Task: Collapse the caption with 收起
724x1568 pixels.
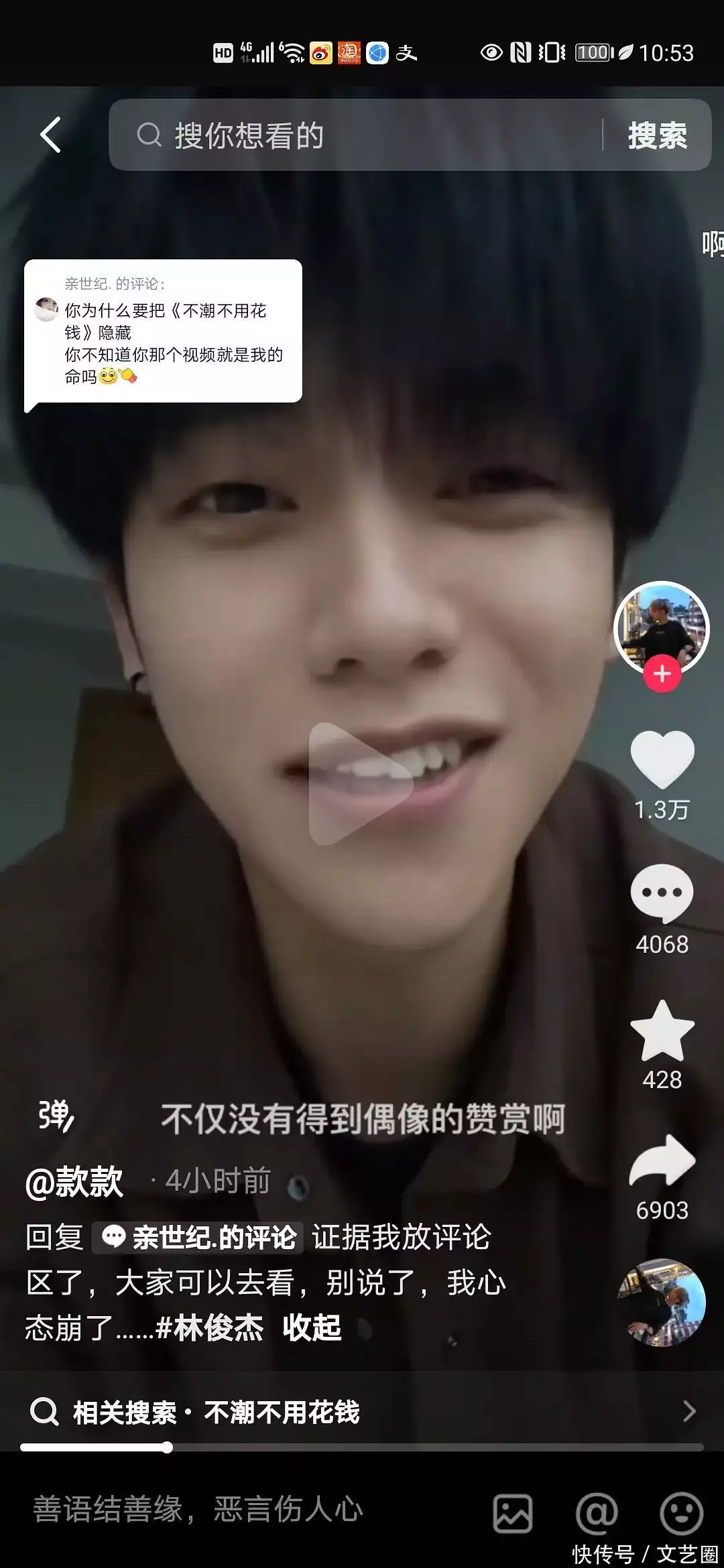Action: pyautogui.click(x=312, y=1328)
